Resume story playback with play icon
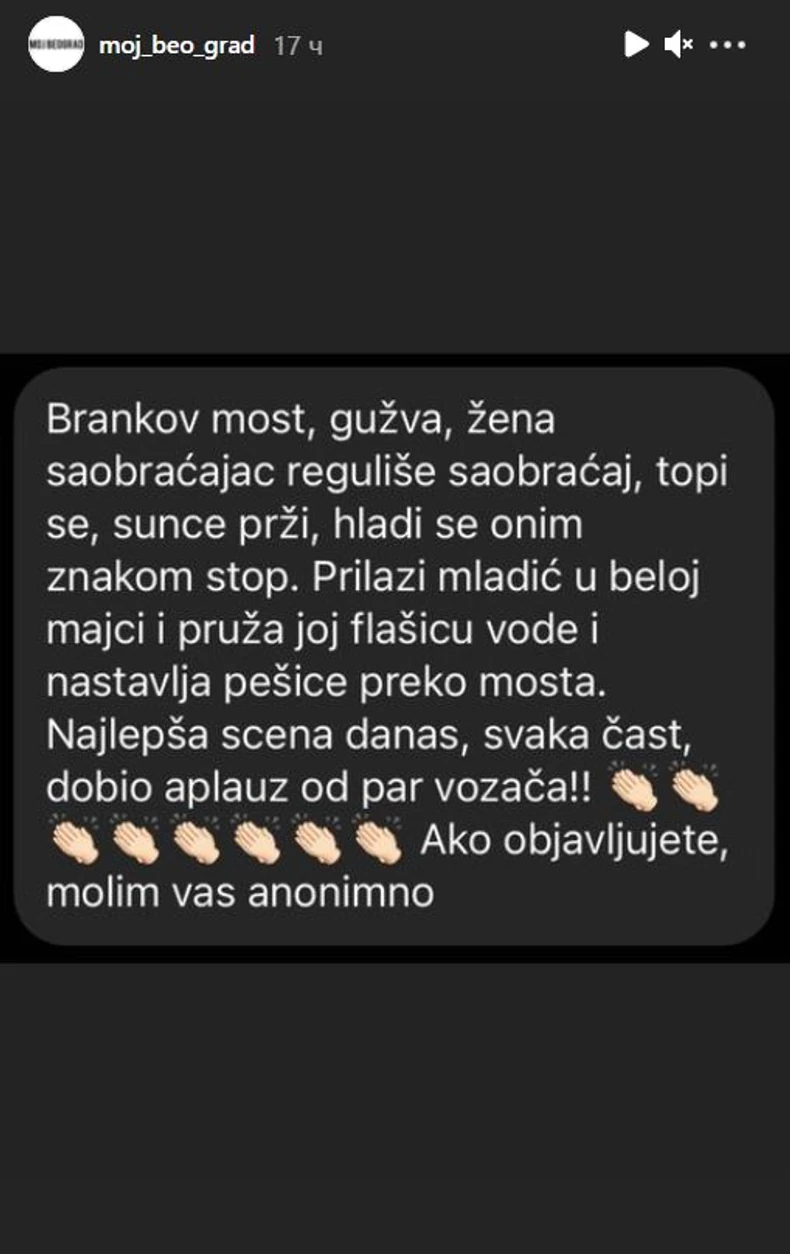 635,44
